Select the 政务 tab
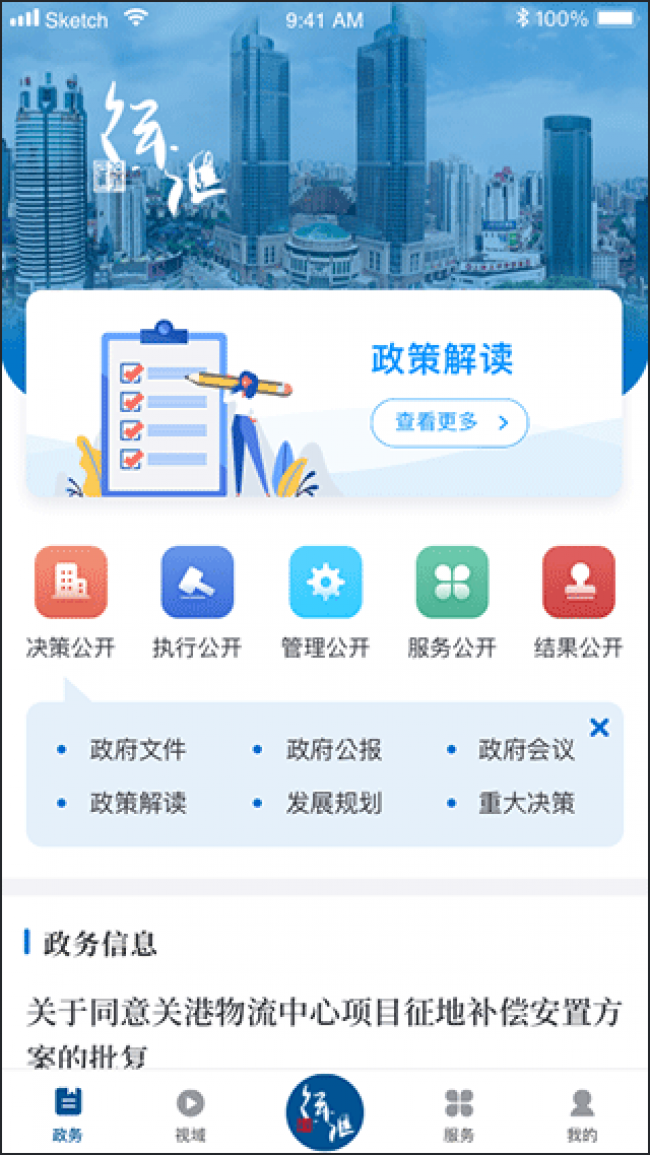 coord(69,1114)
